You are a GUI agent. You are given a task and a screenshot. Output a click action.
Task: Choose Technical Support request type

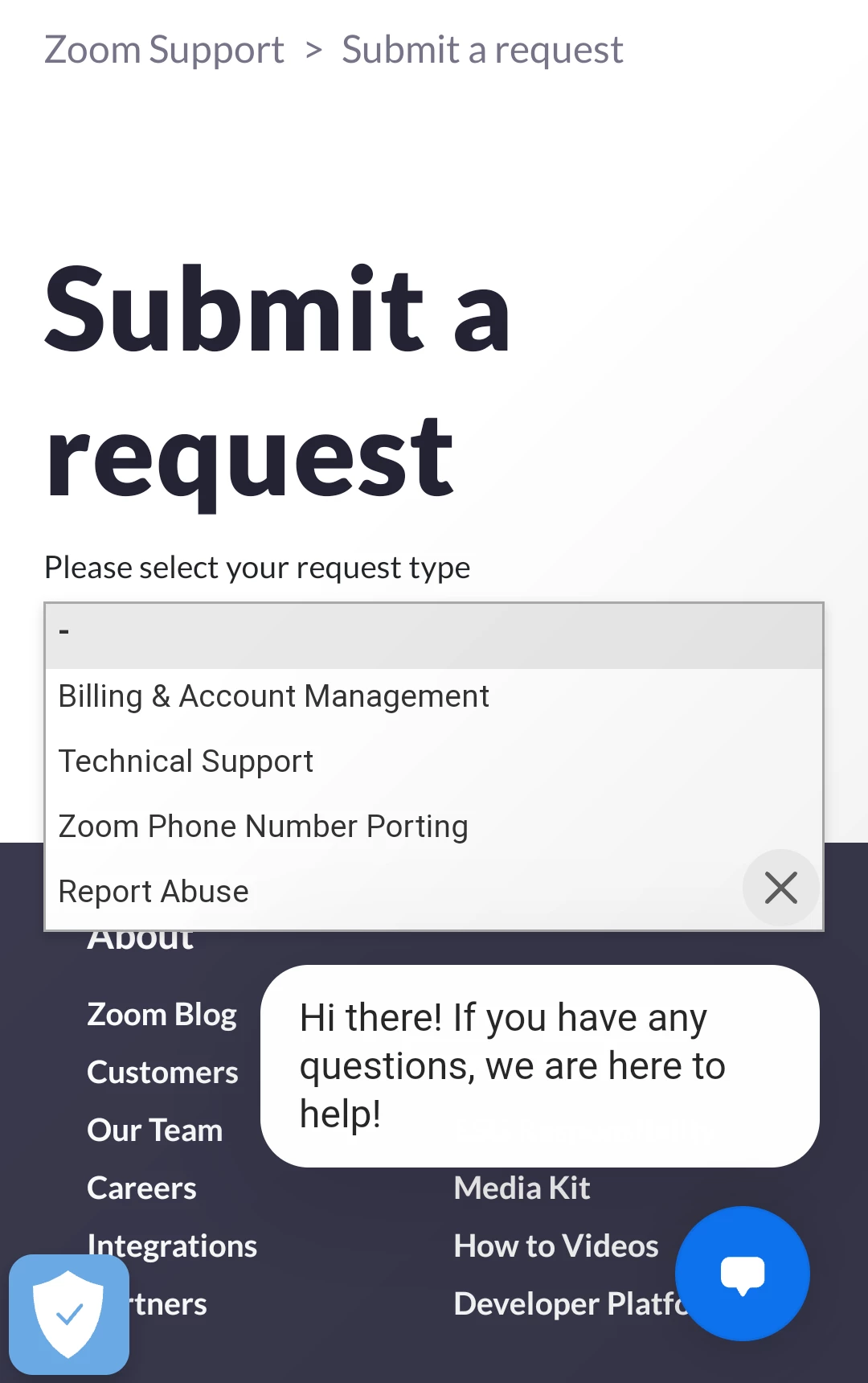[186, 761]
